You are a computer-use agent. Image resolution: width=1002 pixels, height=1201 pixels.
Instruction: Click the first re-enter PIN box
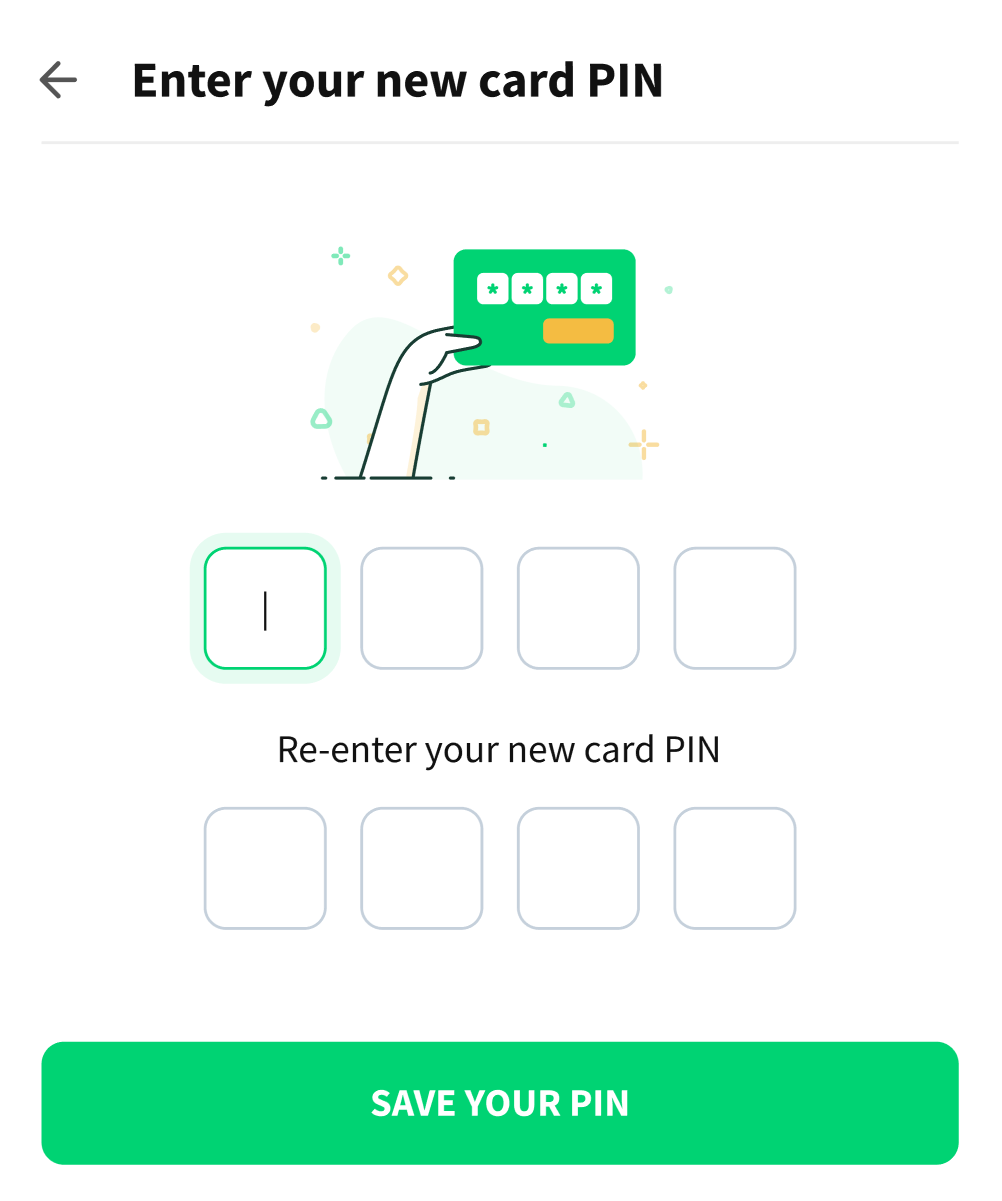265,867
